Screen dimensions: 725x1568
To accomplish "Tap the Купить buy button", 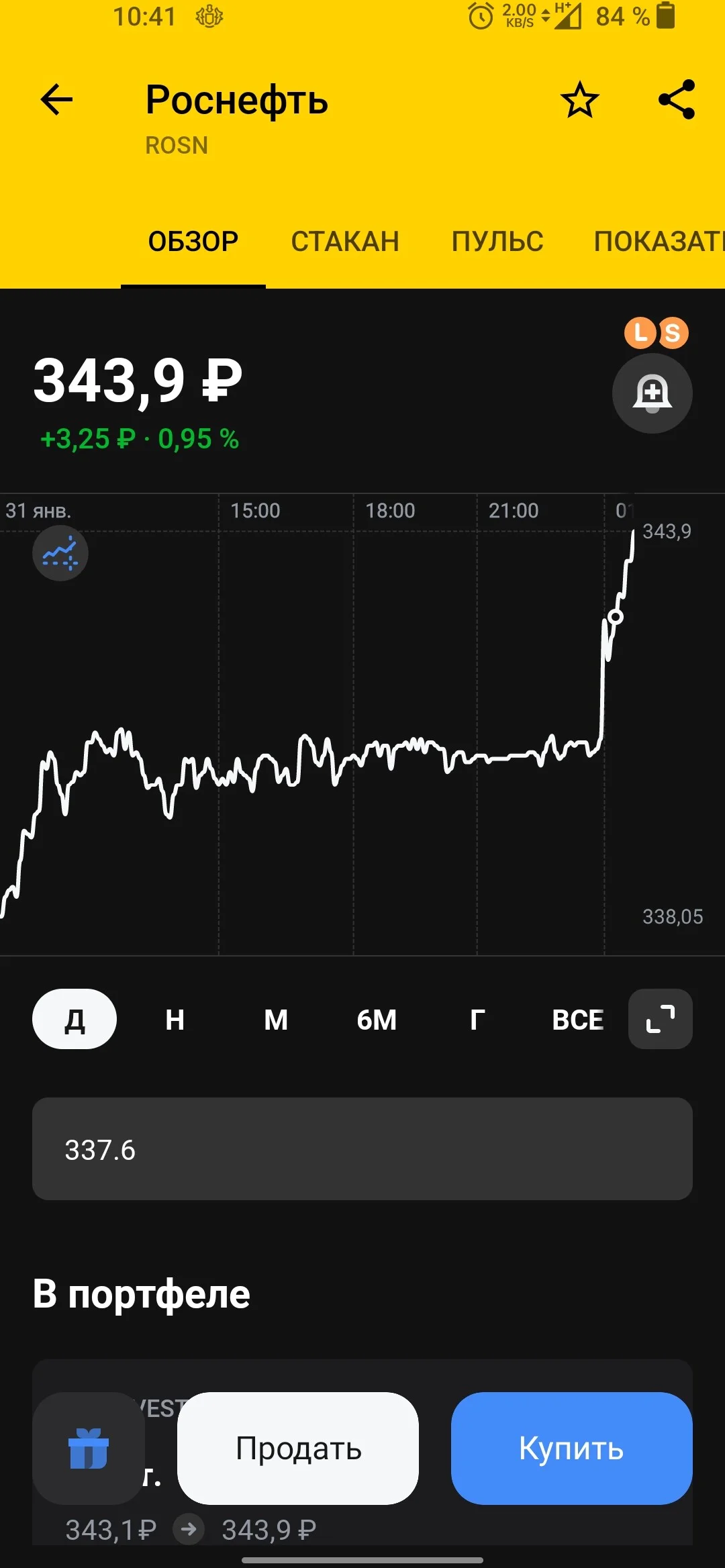I will [x=572, y=1449].
